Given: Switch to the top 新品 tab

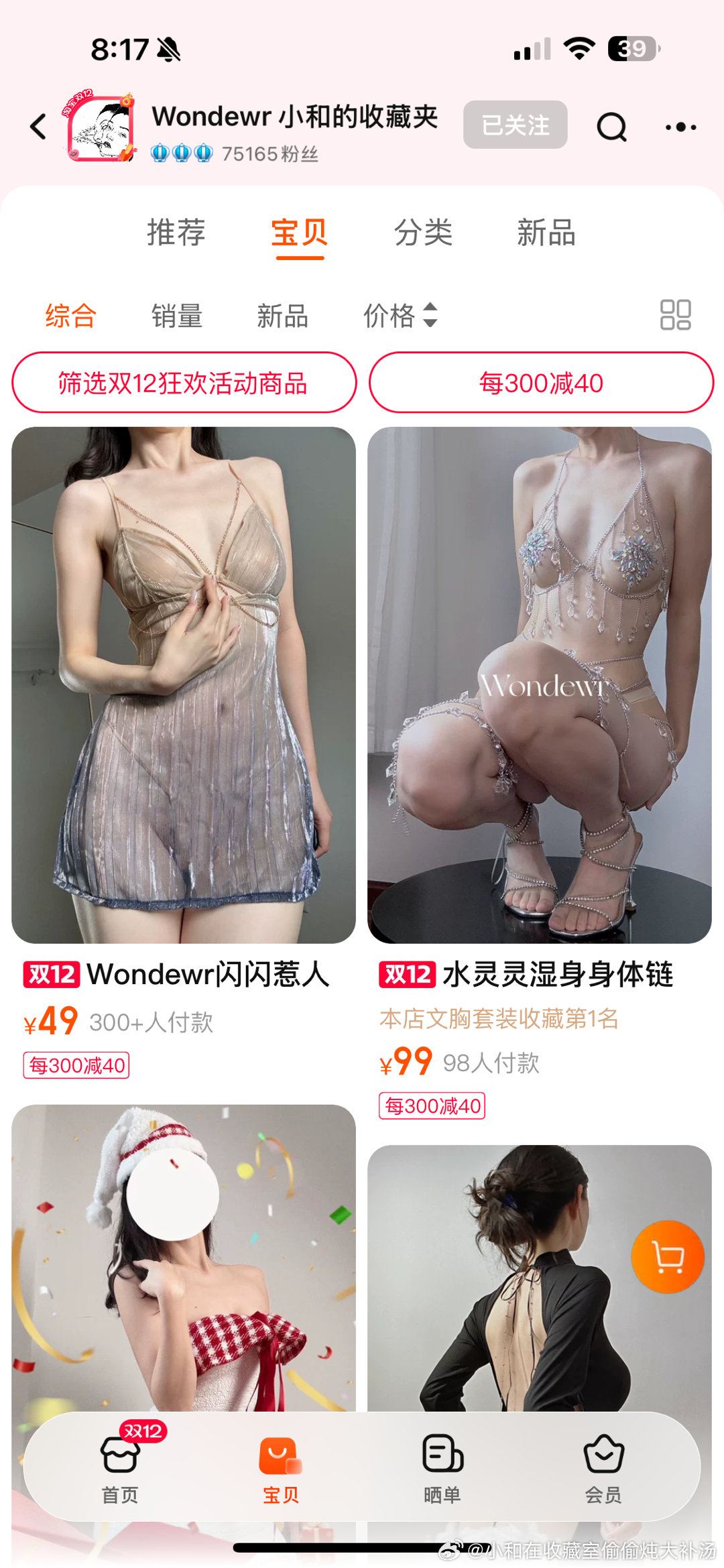Looking at the screenshot, I should tap(546, 233).
